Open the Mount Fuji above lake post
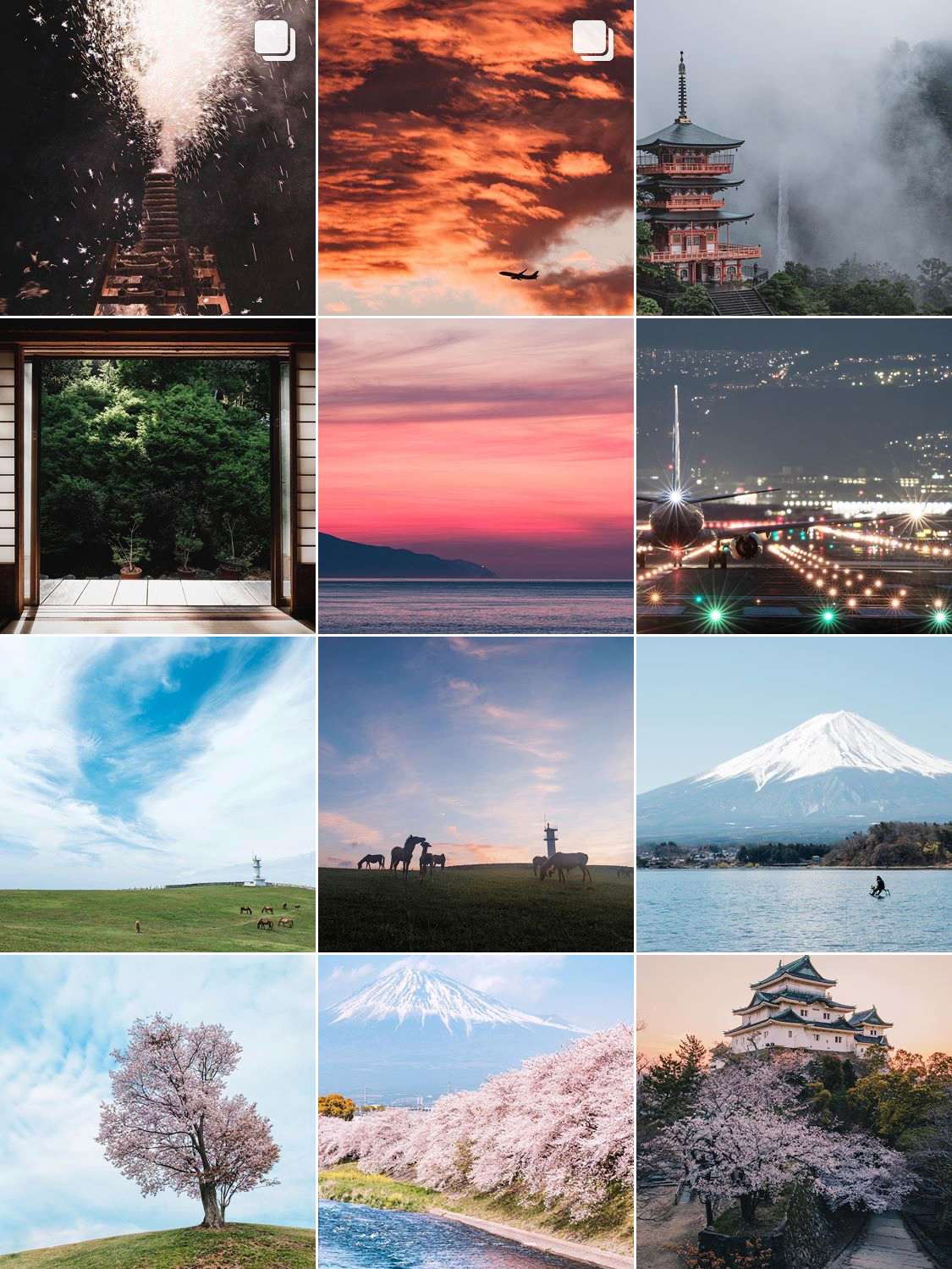 pyautogui.click(x=794, y=794)
